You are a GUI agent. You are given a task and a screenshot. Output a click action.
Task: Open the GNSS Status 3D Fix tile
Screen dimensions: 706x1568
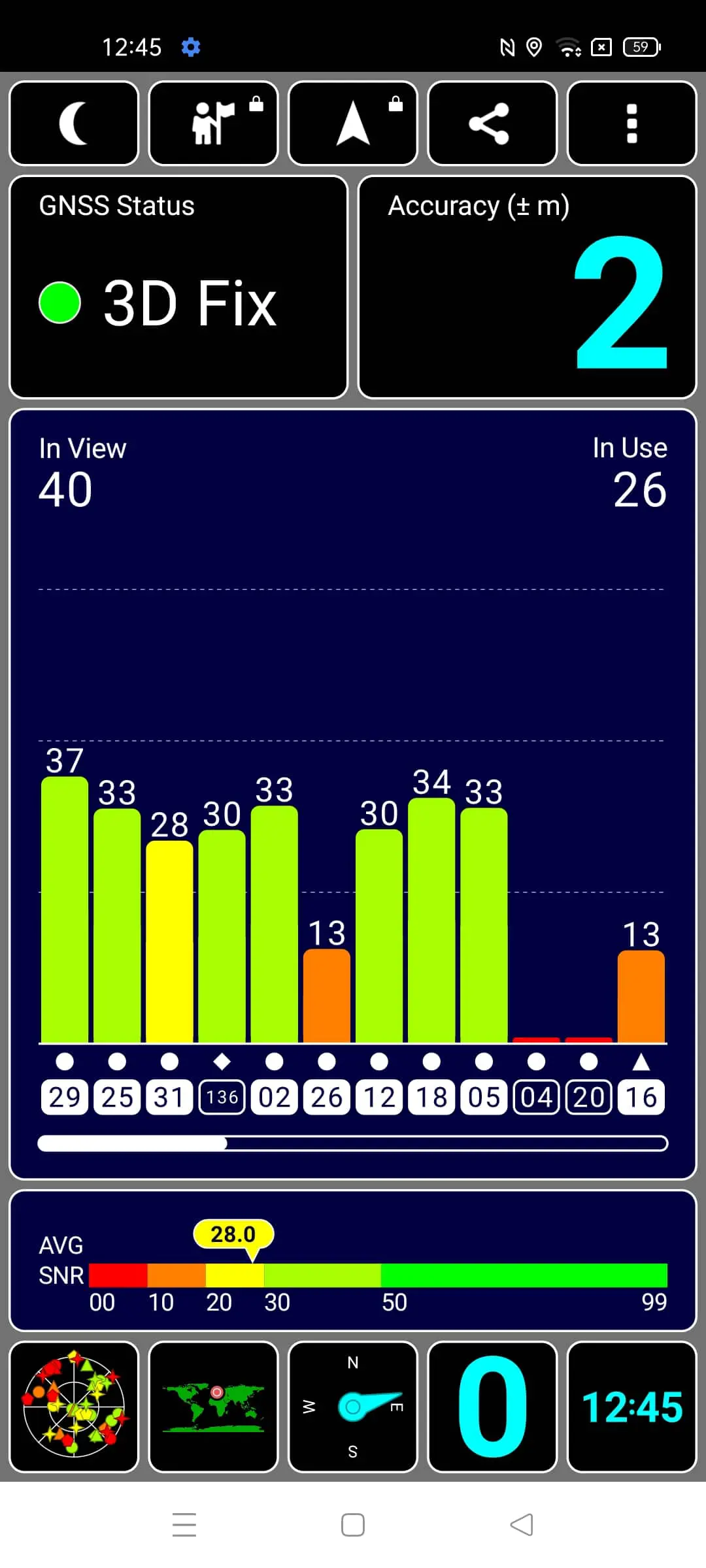178,287
